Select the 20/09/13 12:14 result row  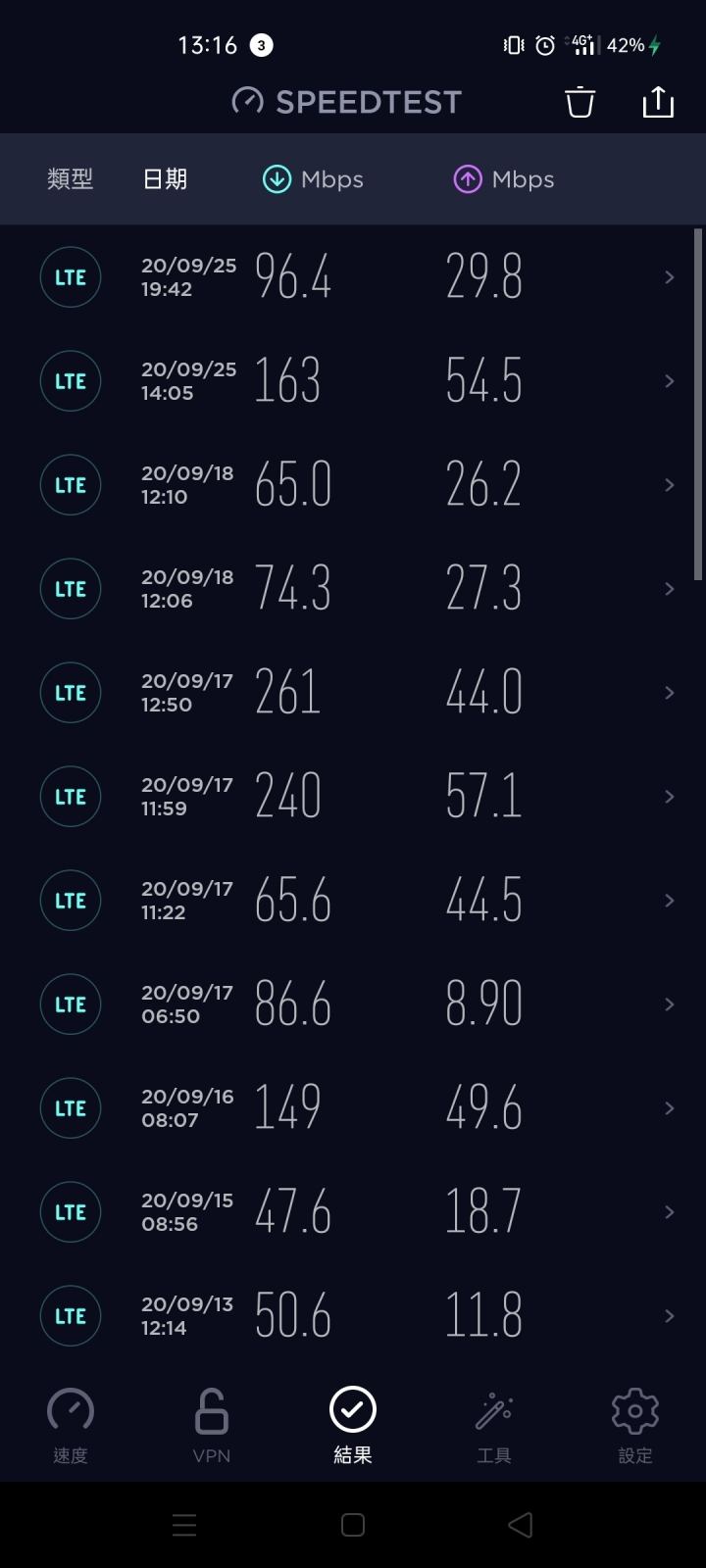[x=353, y=1316]
